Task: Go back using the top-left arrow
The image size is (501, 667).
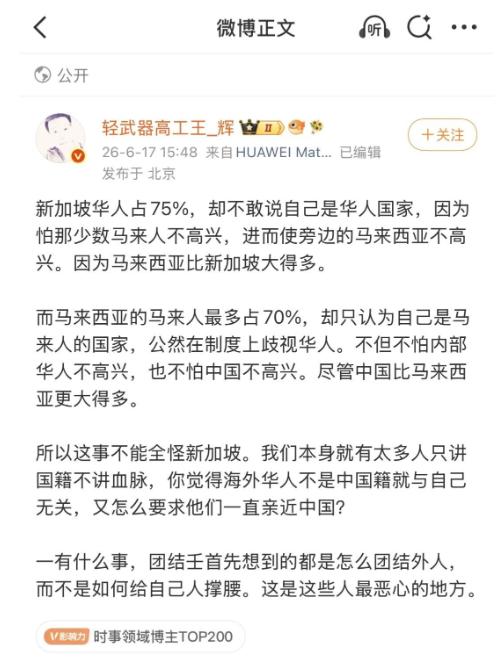Action: [40, 28]
